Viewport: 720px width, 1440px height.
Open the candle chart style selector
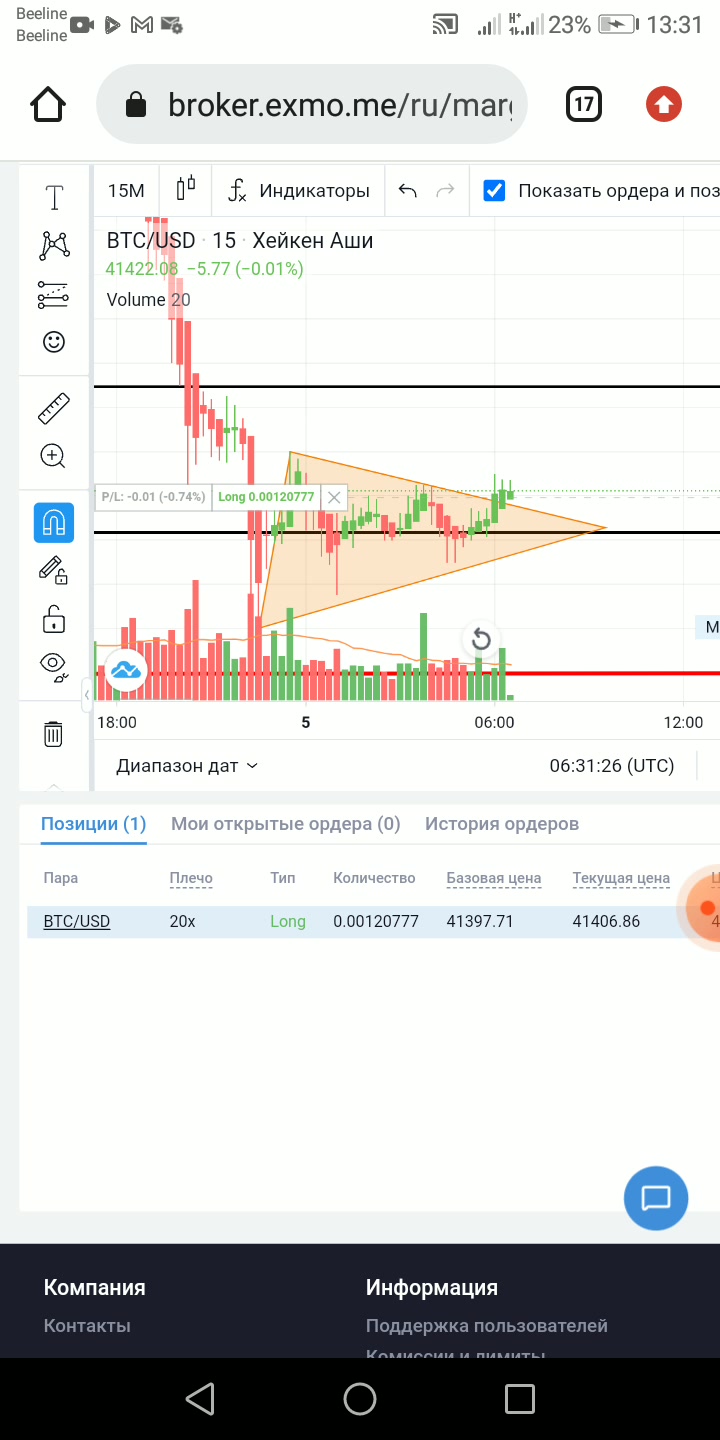click(186, 189)
